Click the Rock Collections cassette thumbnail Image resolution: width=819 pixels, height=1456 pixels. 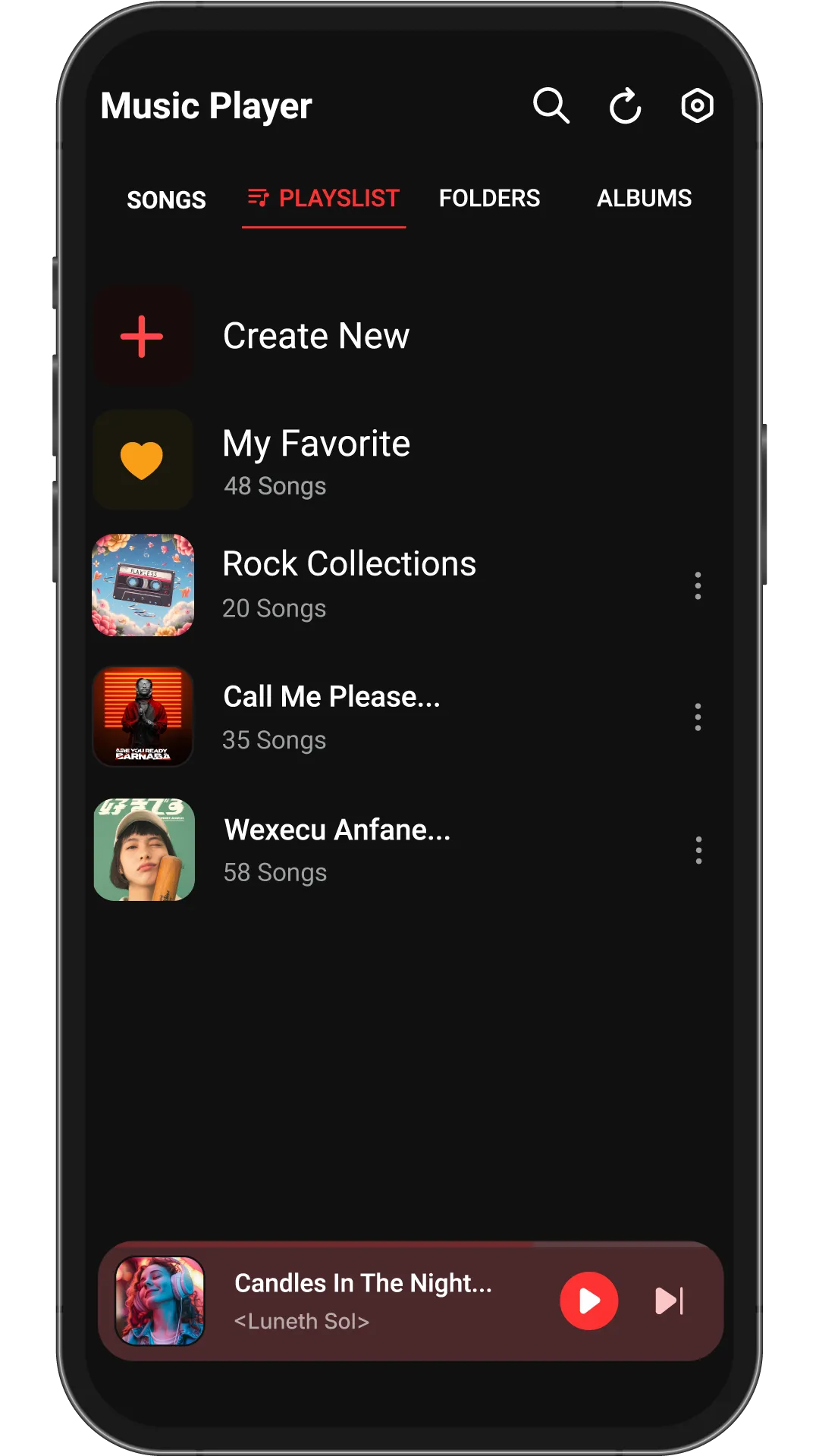pyautogui.click(x=143, y=584)
